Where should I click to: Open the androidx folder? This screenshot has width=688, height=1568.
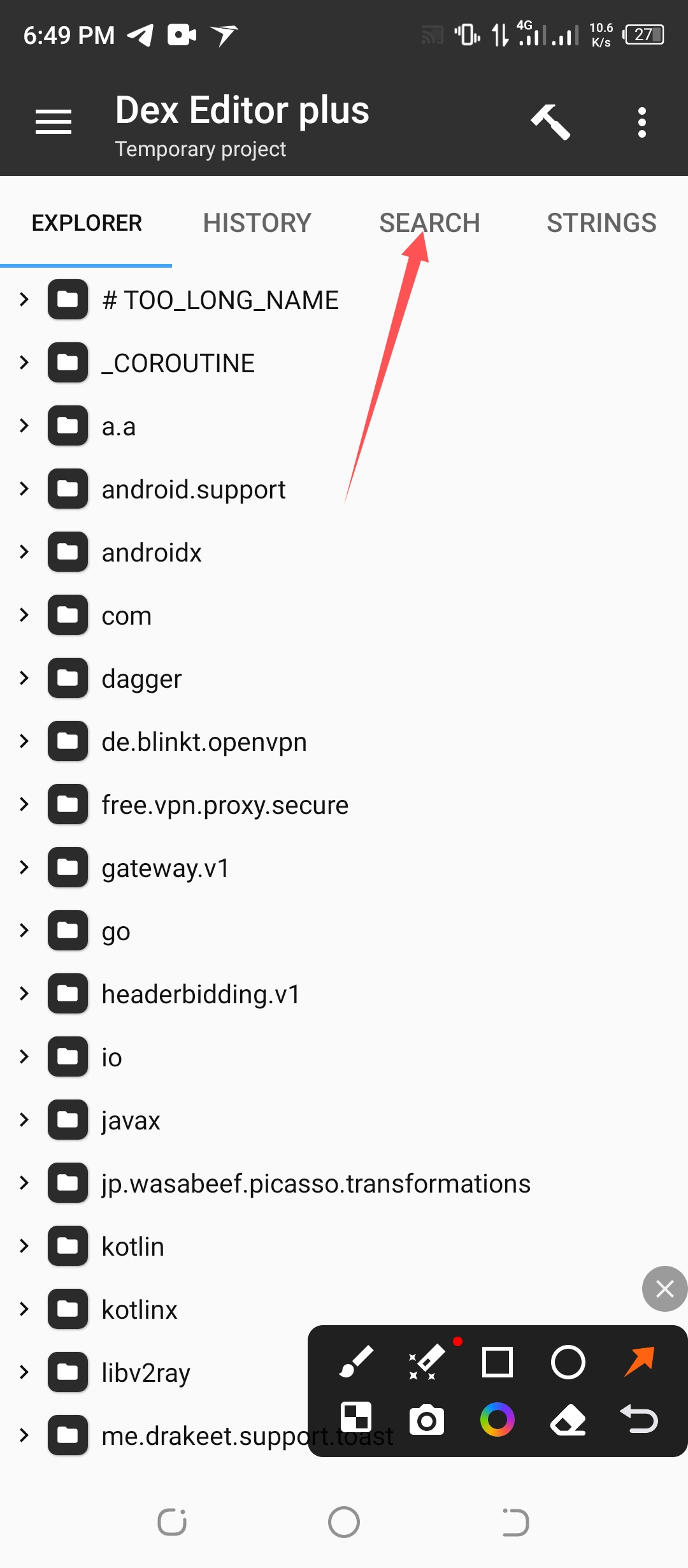point(152,553)
